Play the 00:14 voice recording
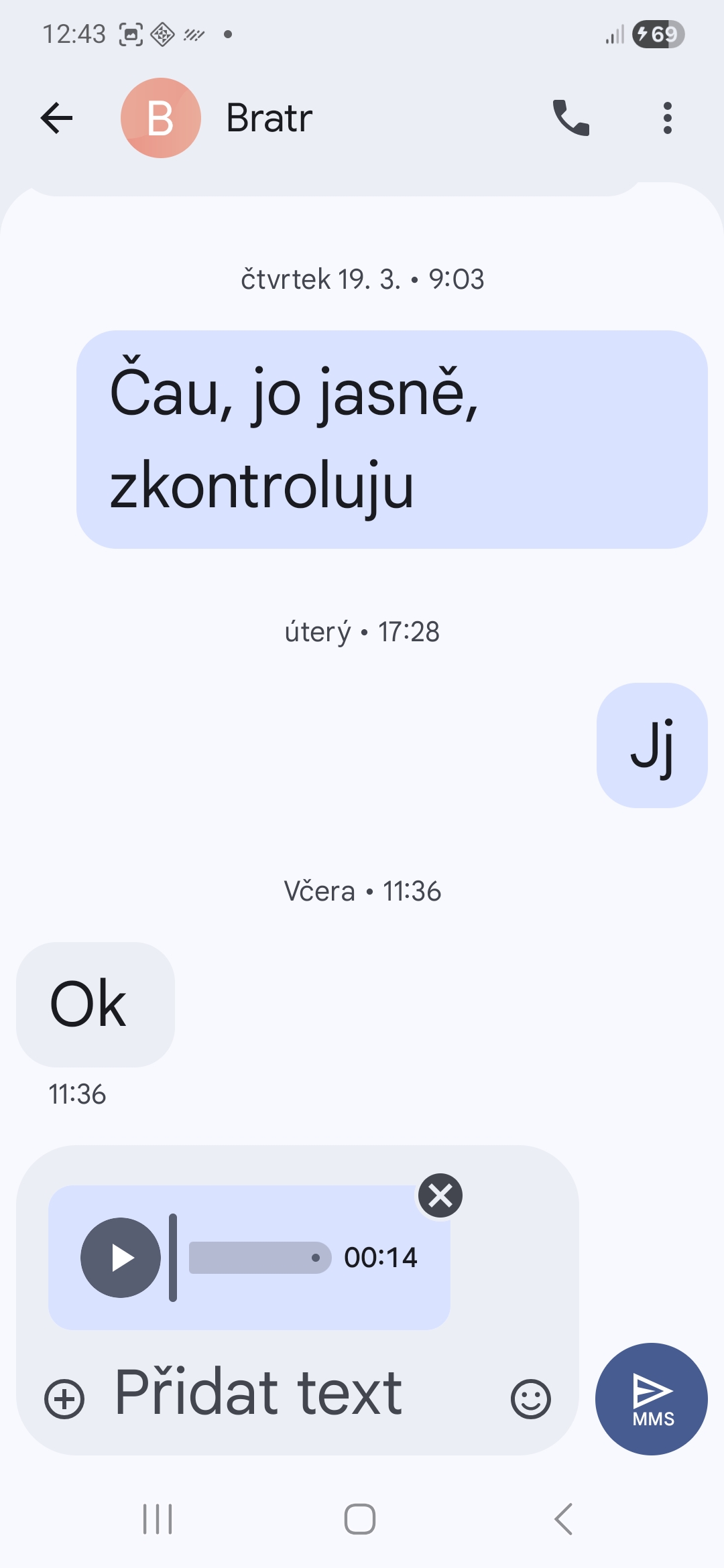The height and width of the screenshot is (1568, 724). point(121,1258)
